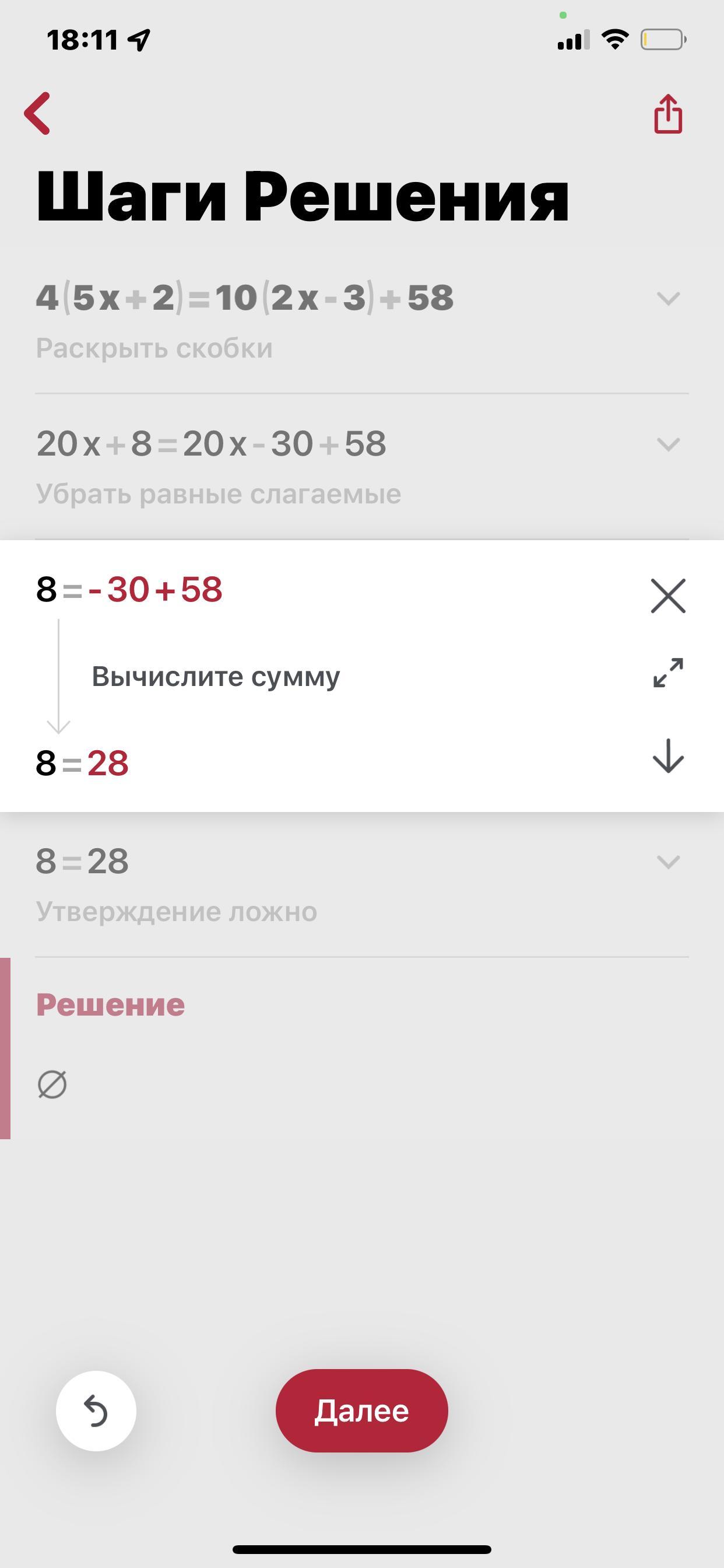Open the step in full screen
The height and width of the screenshot is (1568, 724).
pyautogui.click(x=668, y=673)
